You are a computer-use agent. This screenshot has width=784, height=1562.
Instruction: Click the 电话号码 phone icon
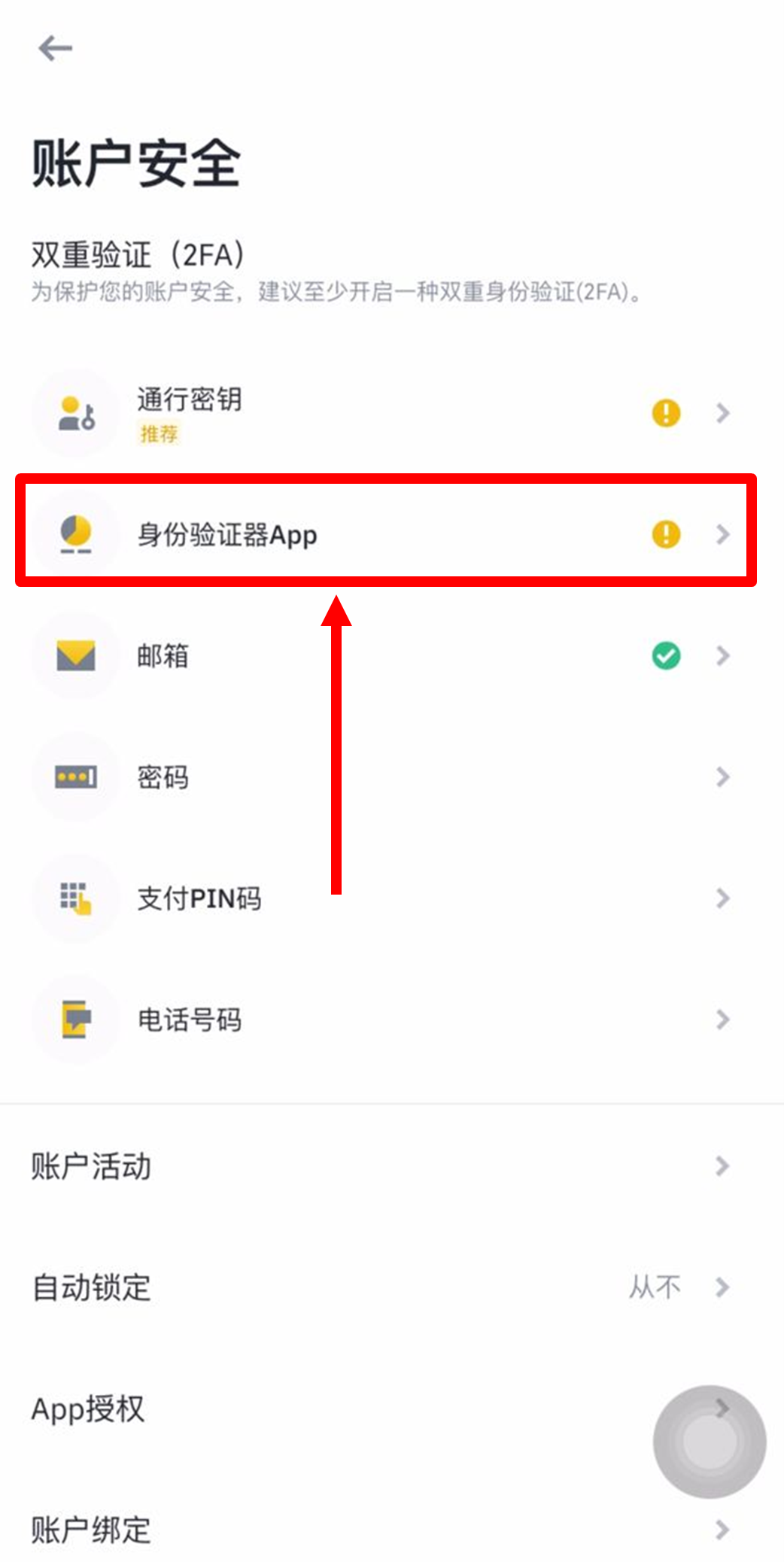coord(75,1020)
